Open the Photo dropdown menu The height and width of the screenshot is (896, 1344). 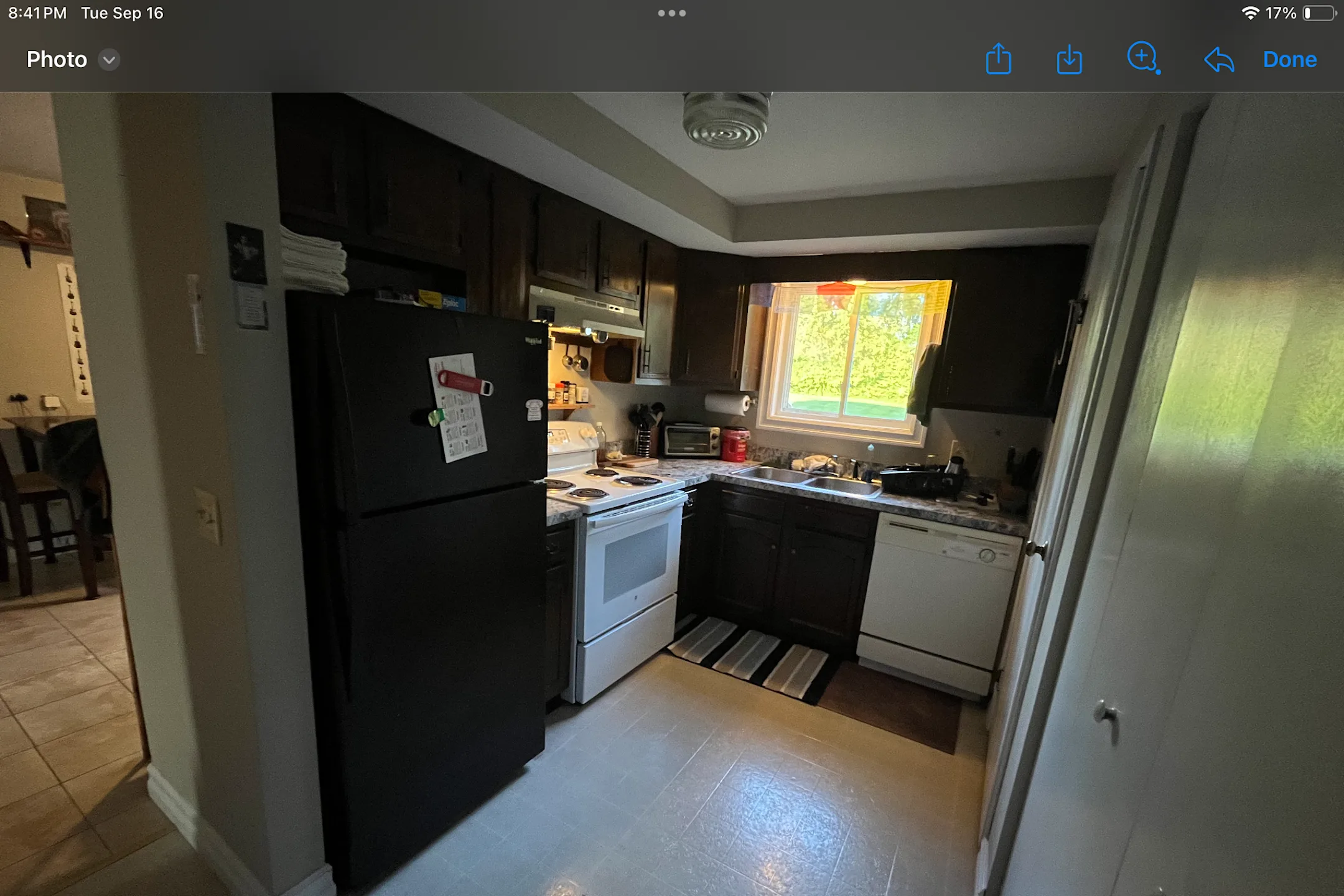click(x=109, y=60)
